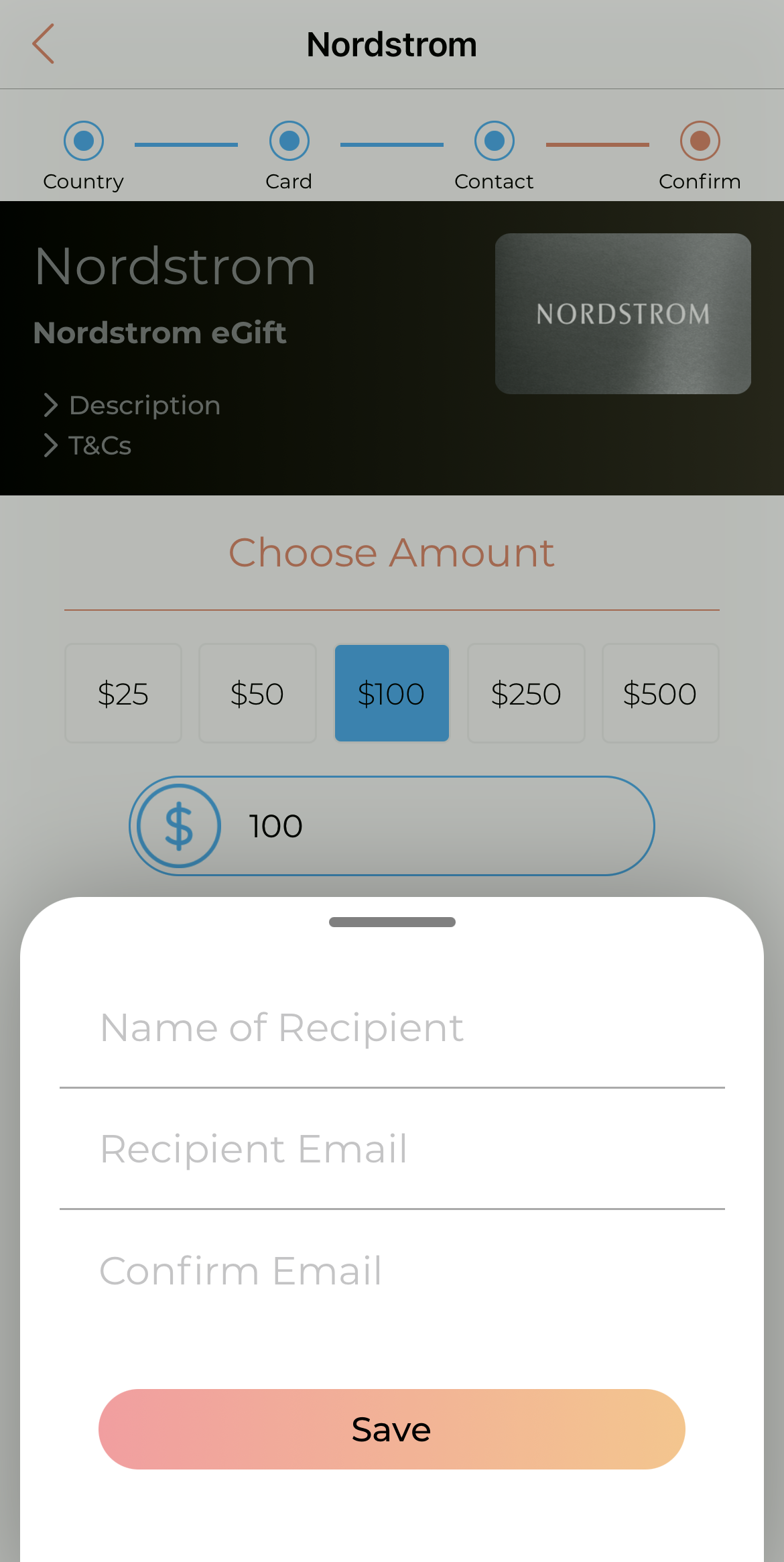Enter the Name of Recipient field

(x=392, y=1028)
